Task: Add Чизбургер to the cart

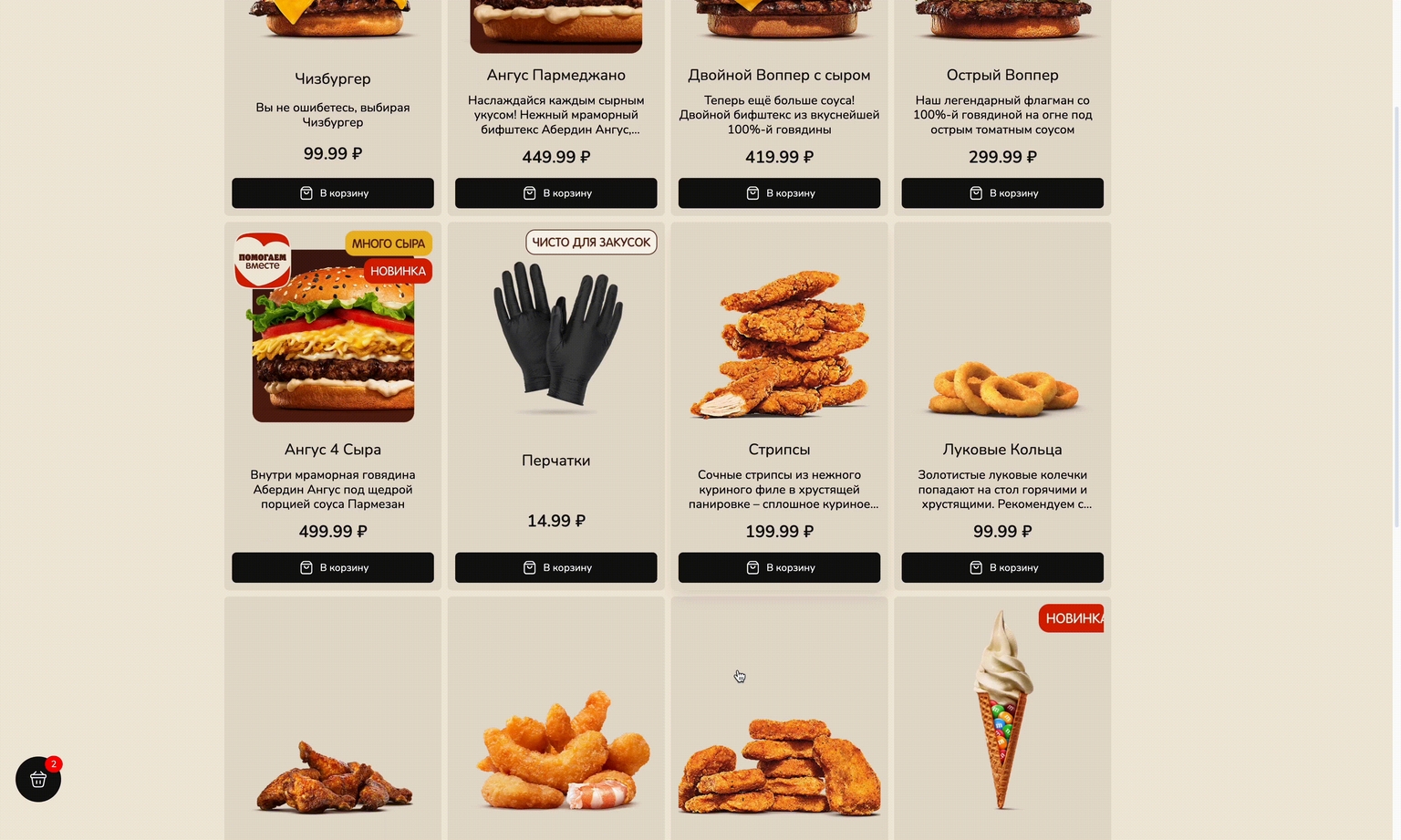Action: point(333,193)
